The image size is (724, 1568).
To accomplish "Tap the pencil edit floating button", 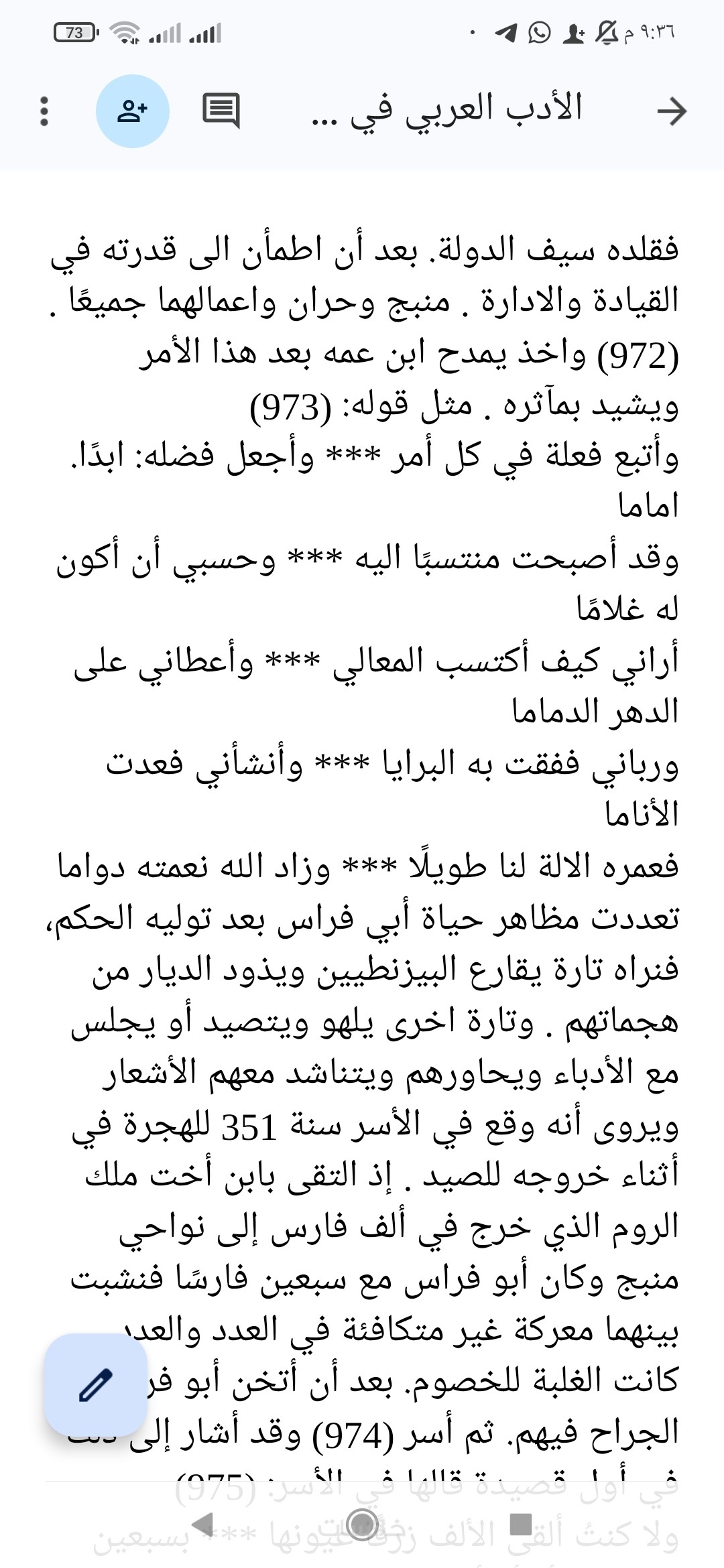I will pos(96,1385).
